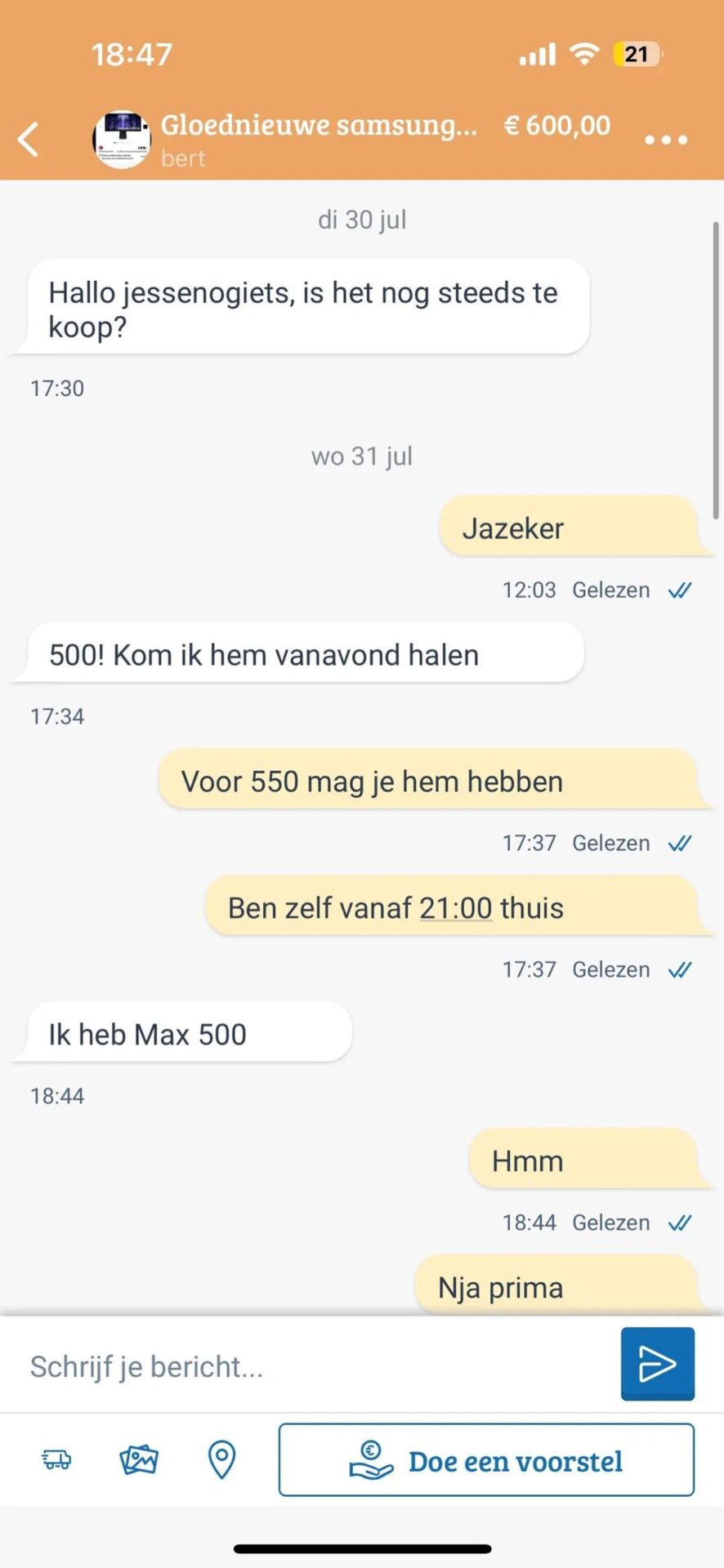Open the overflow menu with three dots

(665, 140)
